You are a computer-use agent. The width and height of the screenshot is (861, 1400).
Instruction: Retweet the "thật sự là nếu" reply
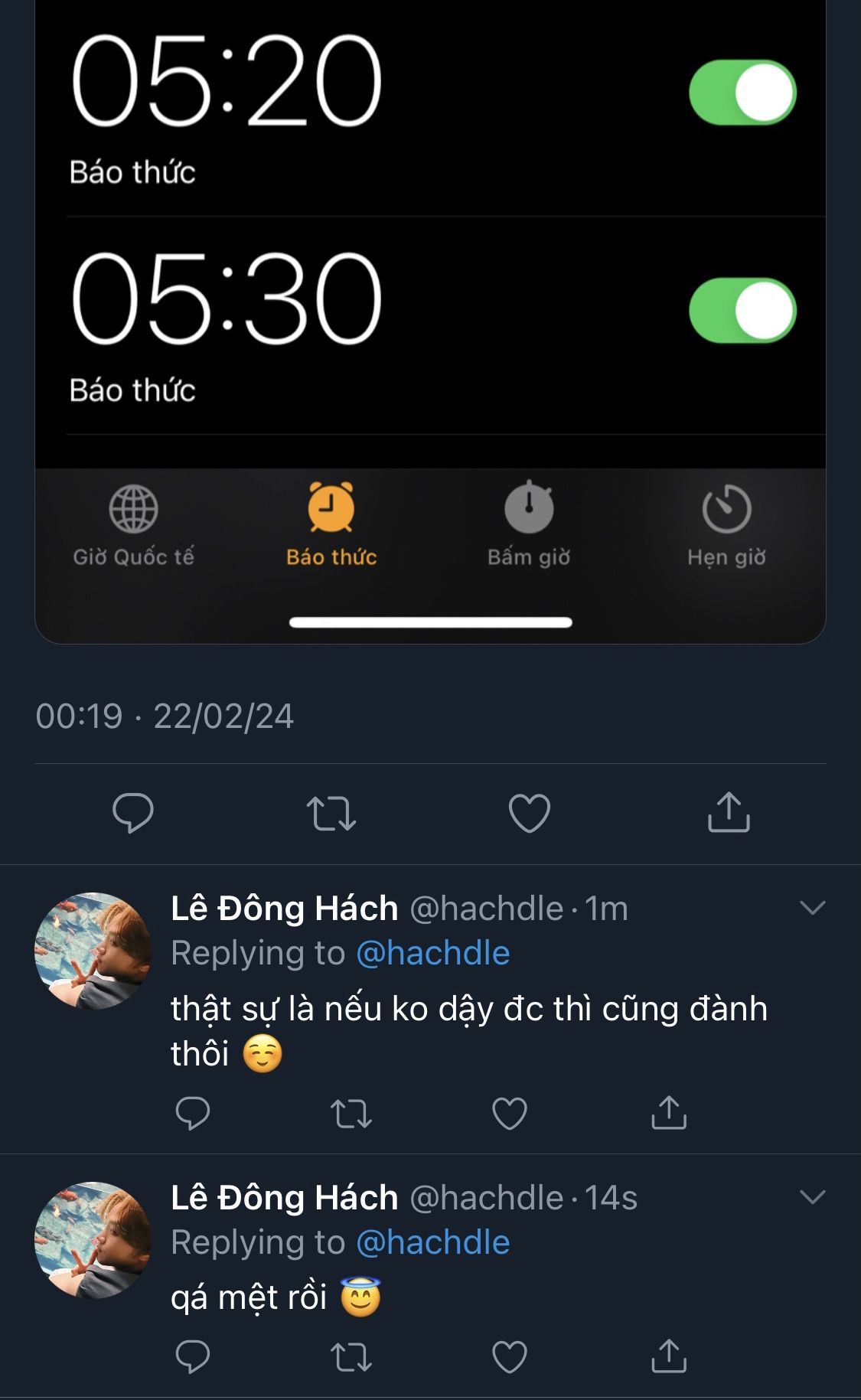click(351, 1114)
